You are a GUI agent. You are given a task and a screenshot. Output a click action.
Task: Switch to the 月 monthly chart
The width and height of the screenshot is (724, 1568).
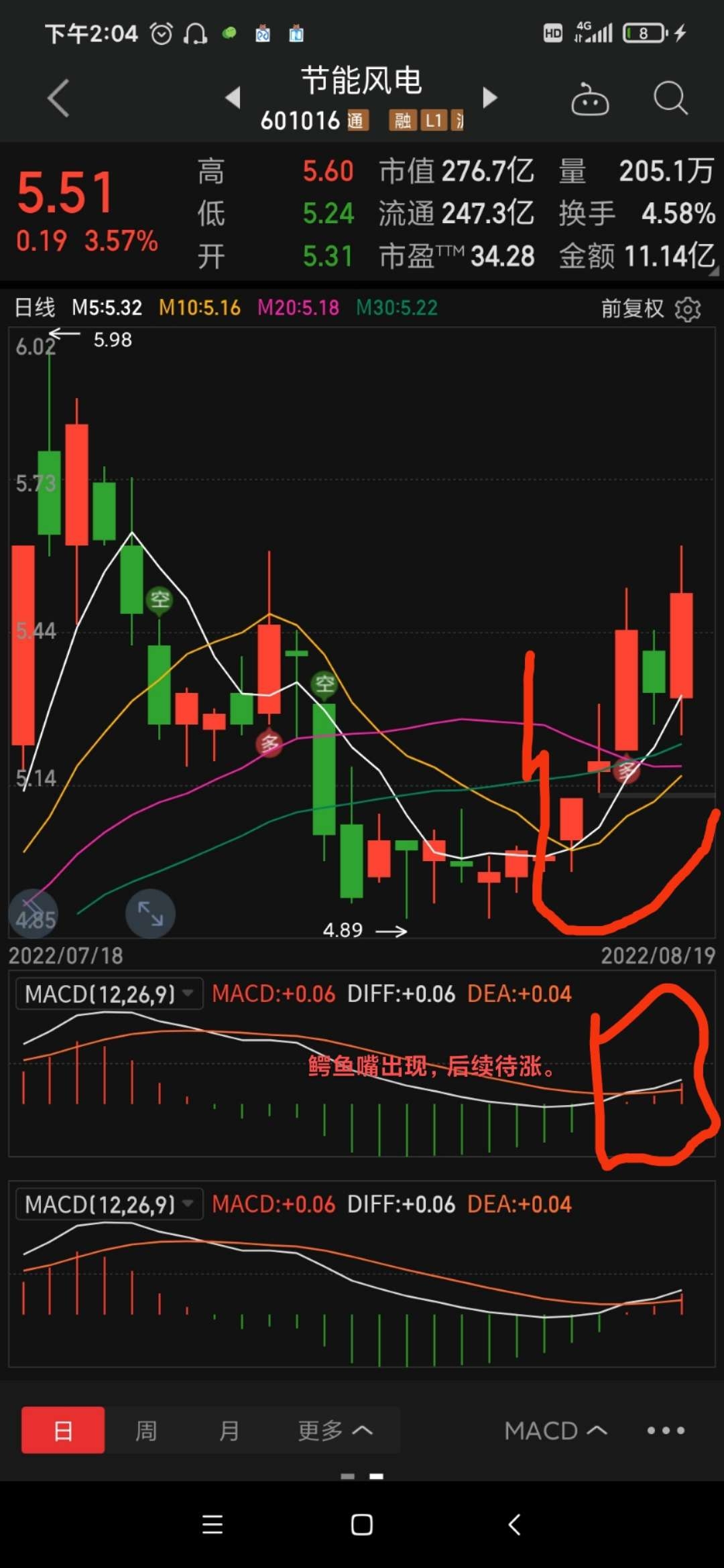[x=229, y=1431]
